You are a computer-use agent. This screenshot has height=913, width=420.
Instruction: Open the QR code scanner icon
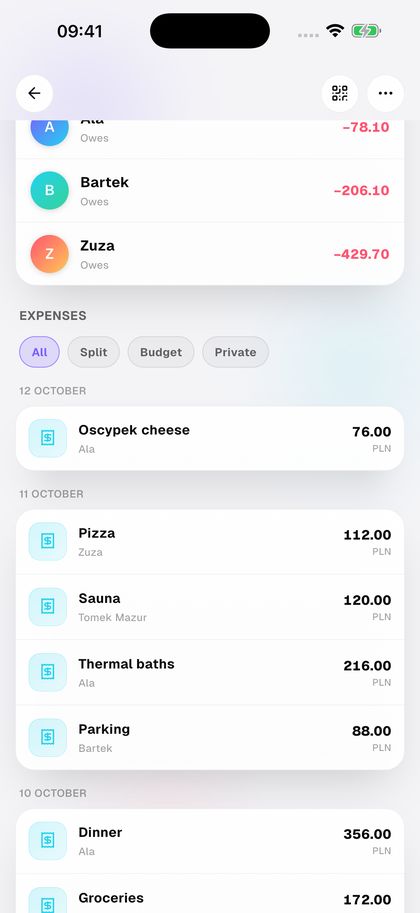pos(340,93)
